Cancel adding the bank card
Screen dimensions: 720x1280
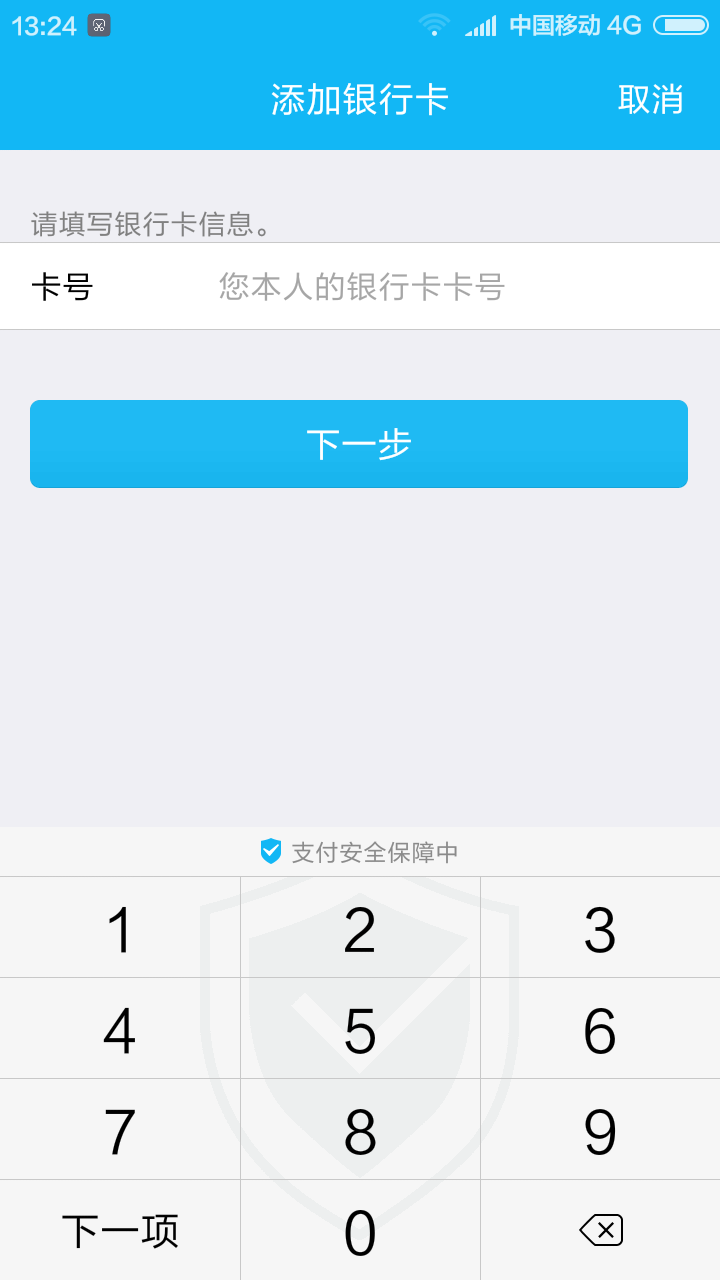point(650,99)
